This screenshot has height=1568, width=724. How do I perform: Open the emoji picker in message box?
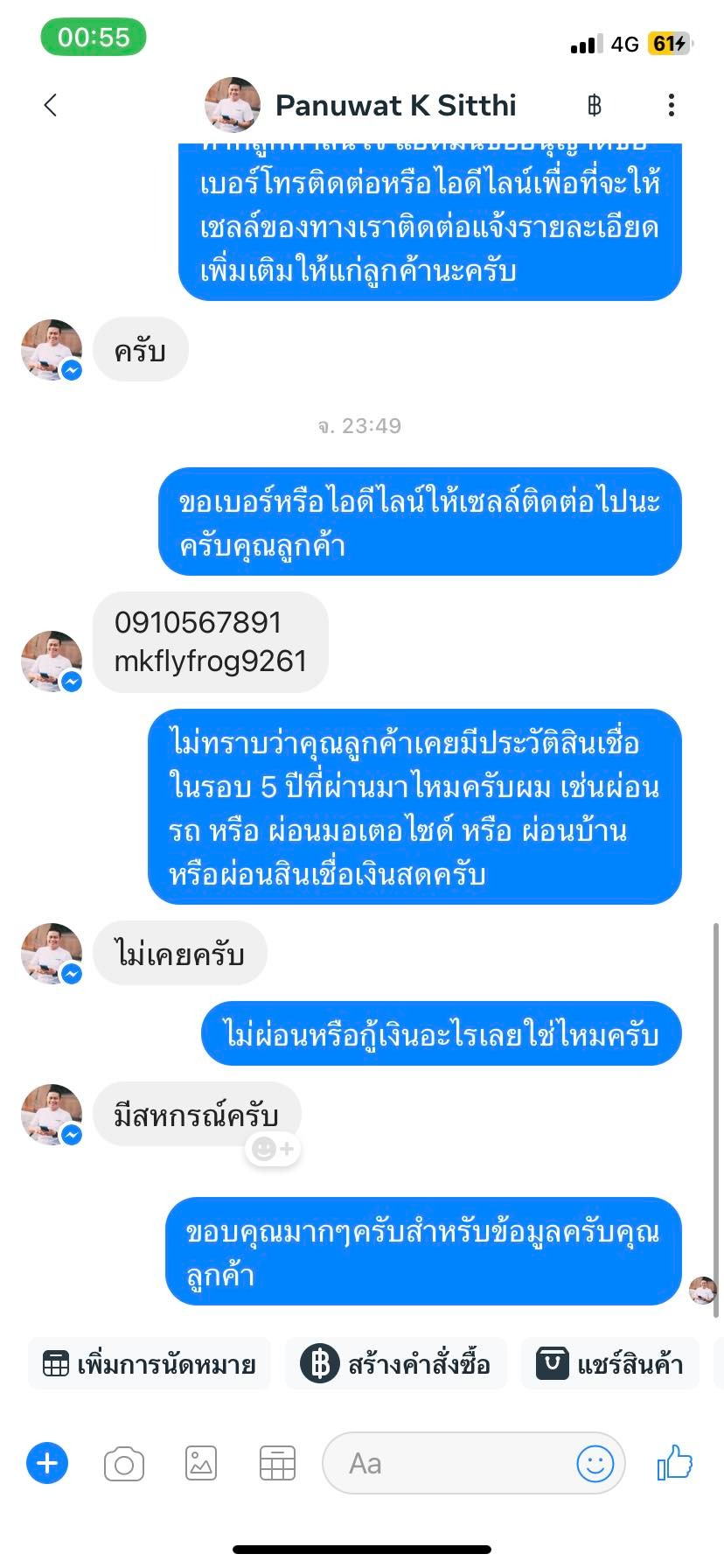point(595,1464)
